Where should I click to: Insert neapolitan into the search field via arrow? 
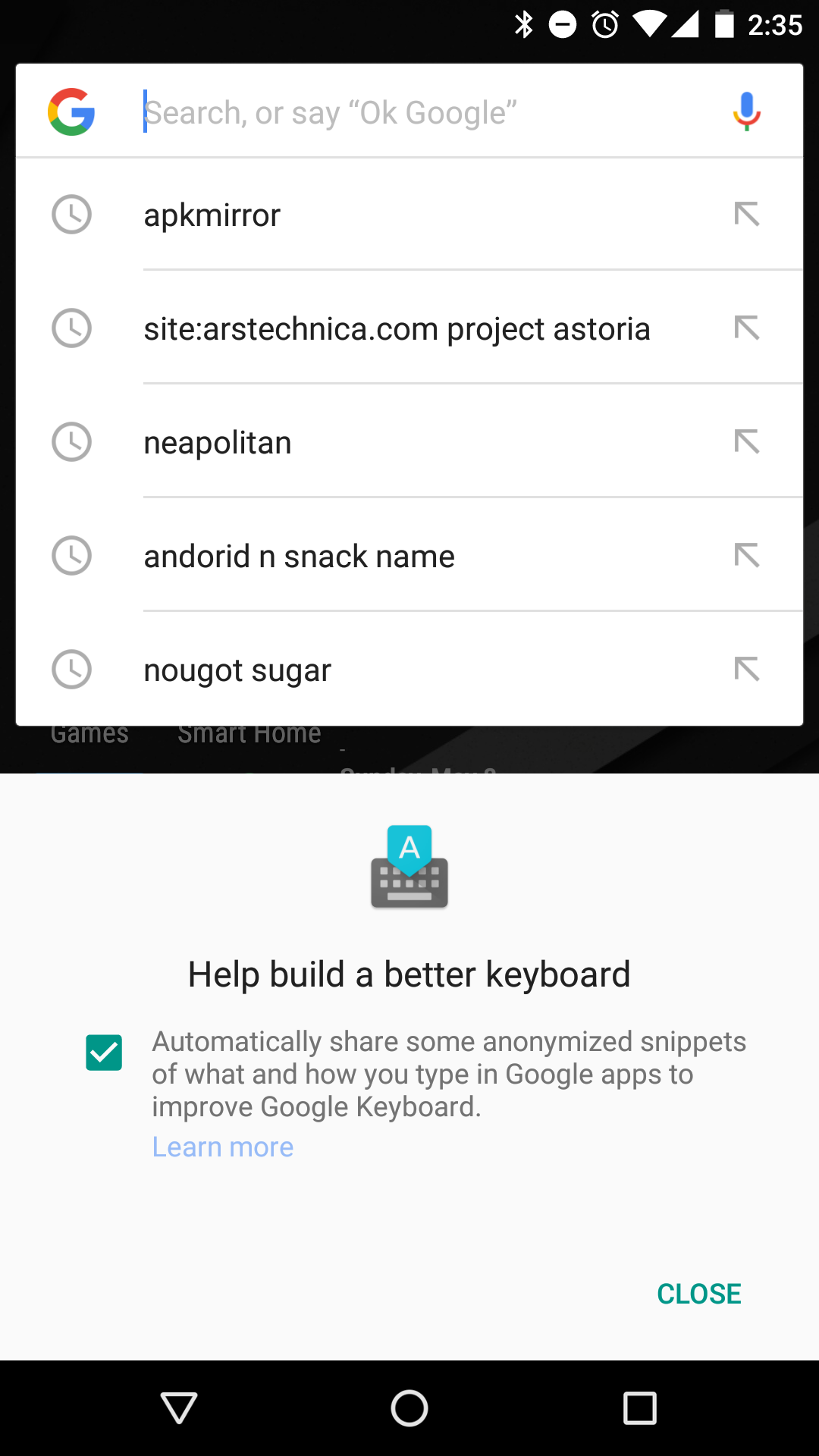(747, 442)
